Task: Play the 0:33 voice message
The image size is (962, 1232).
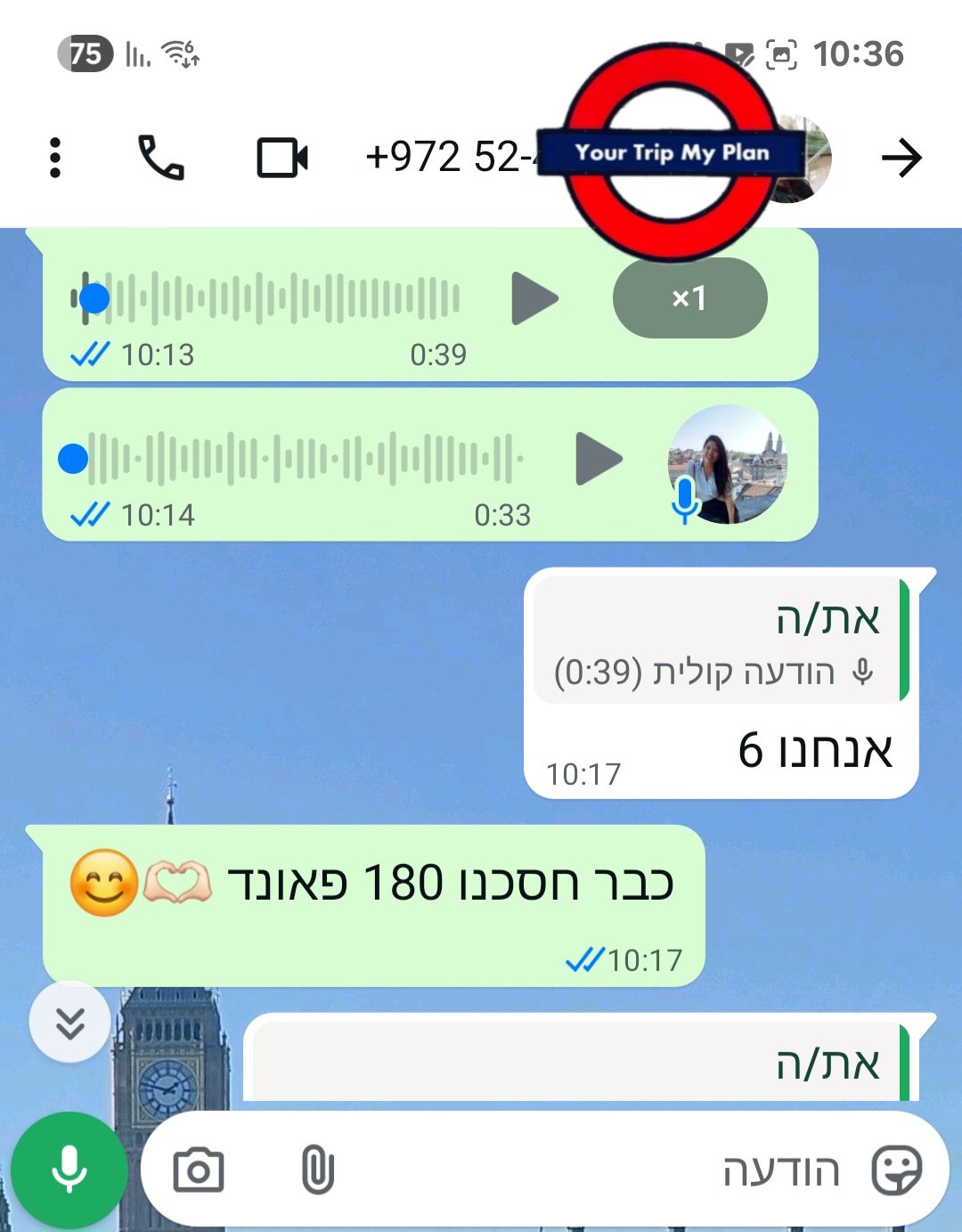Action: tap(599, 459)
